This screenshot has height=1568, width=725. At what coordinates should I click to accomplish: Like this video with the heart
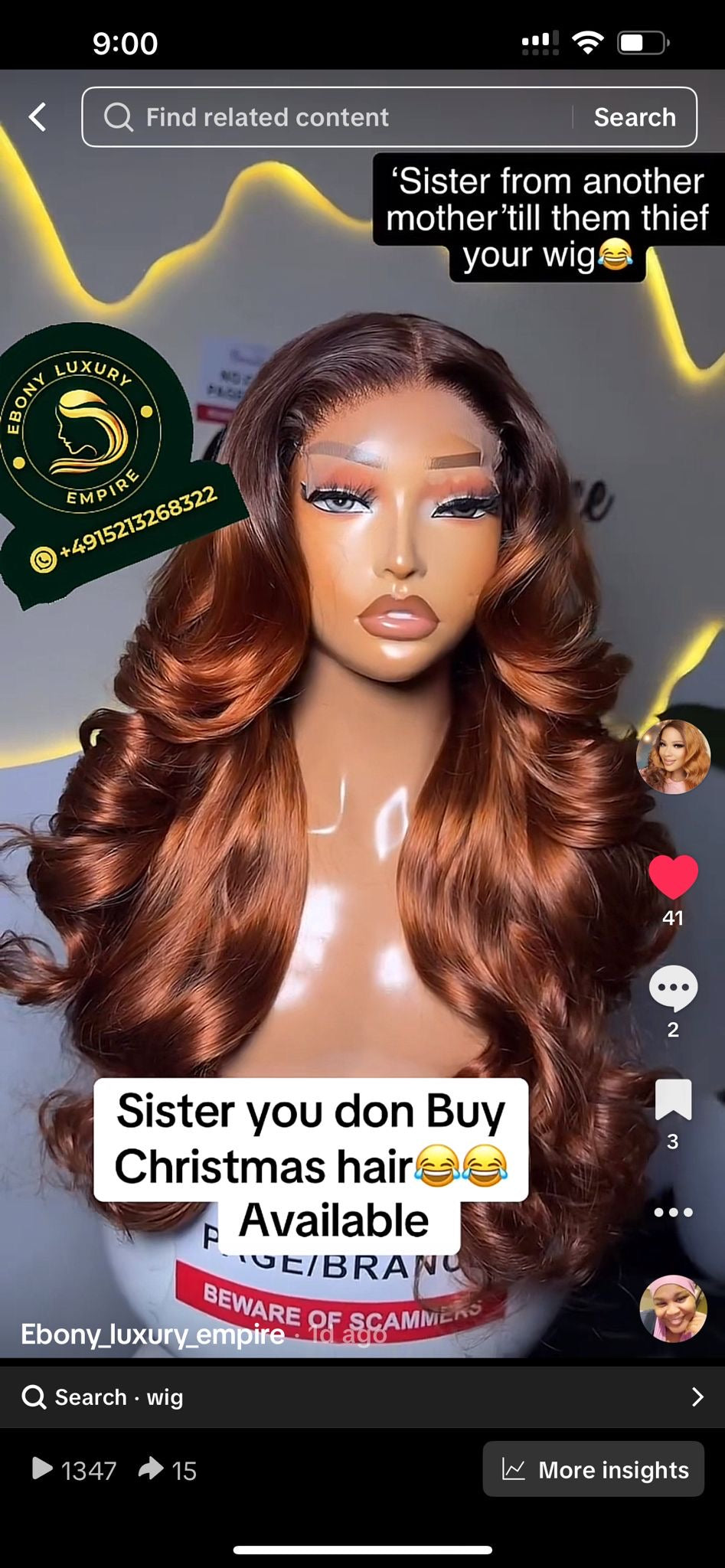[x=673, y=877]
